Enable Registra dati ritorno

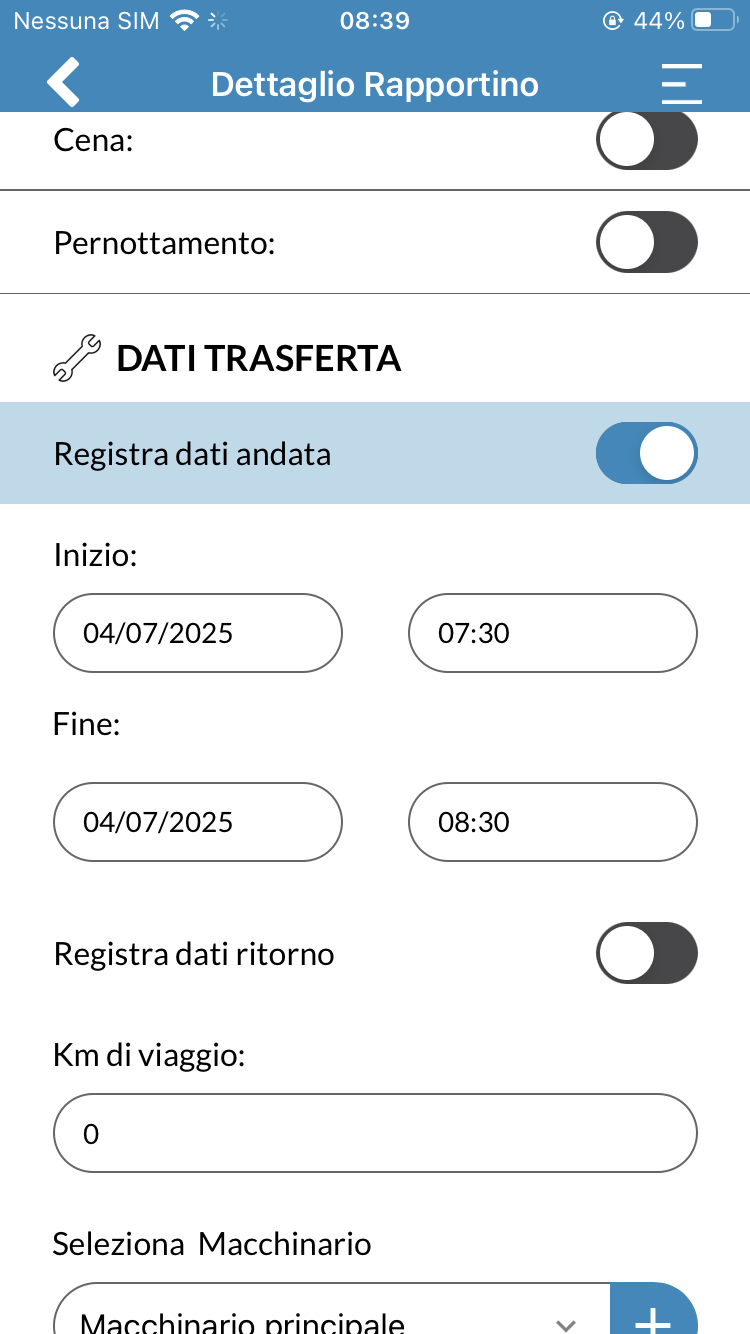coord(647,953)
